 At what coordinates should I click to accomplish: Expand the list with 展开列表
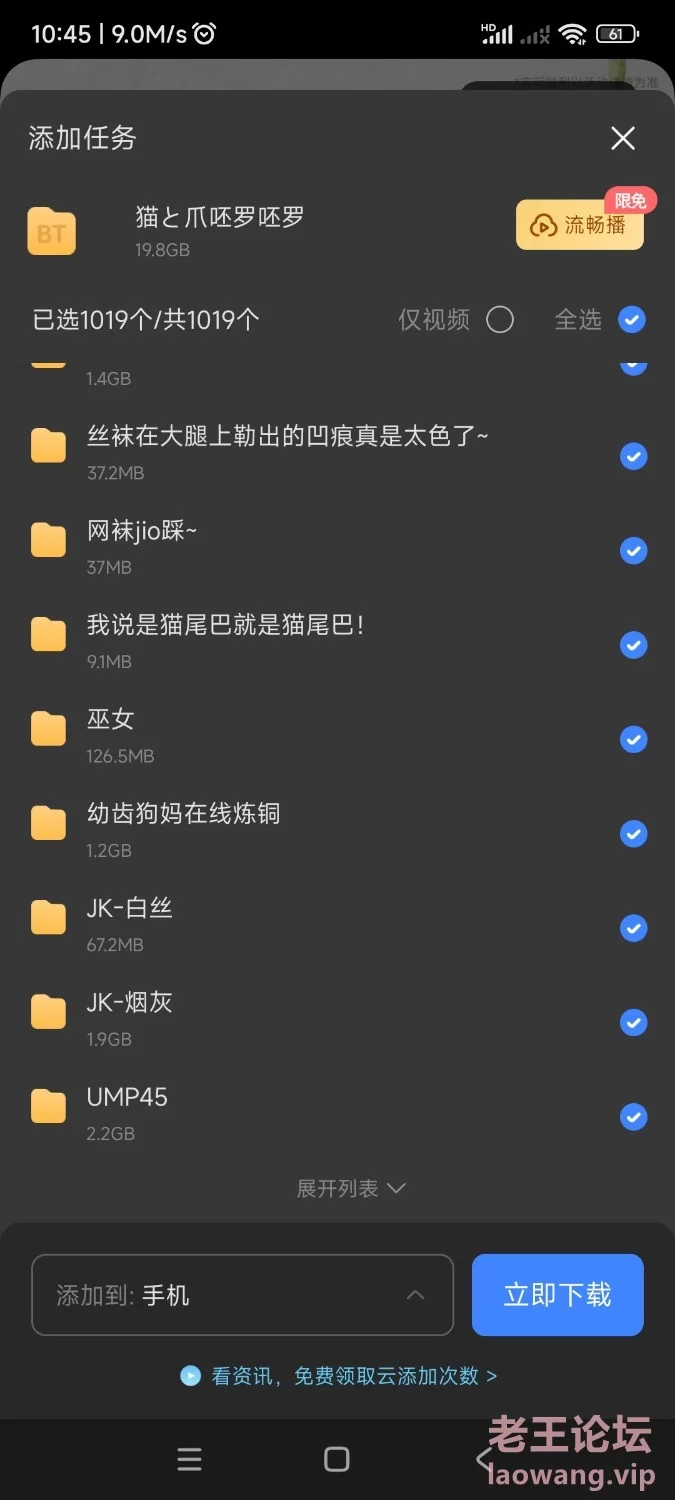pyautogui.click(x=350, y=1189)
